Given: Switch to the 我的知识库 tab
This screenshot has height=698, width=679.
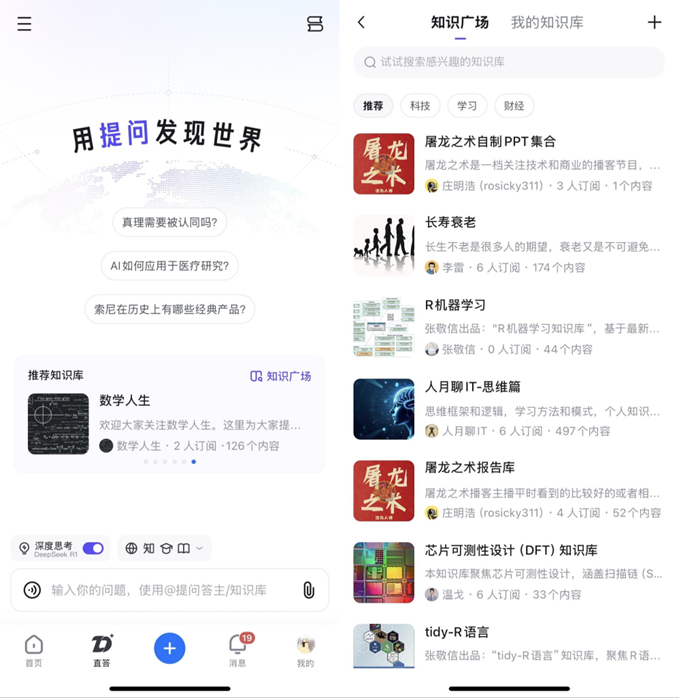Looking at the screenshot, I should click(547, 22).
